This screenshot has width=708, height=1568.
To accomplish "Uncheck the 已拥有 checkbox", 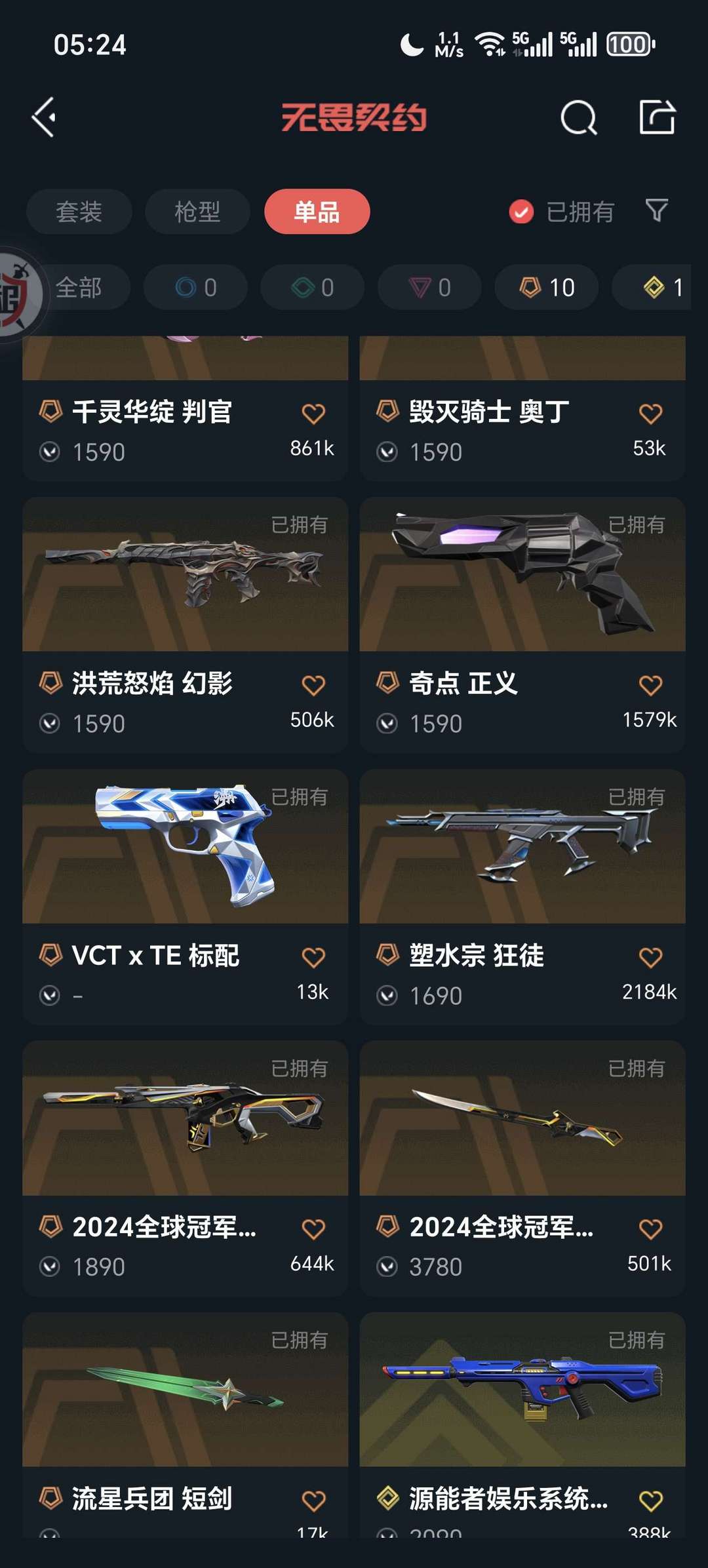I will pyautogui.click(x=521, y=212).
